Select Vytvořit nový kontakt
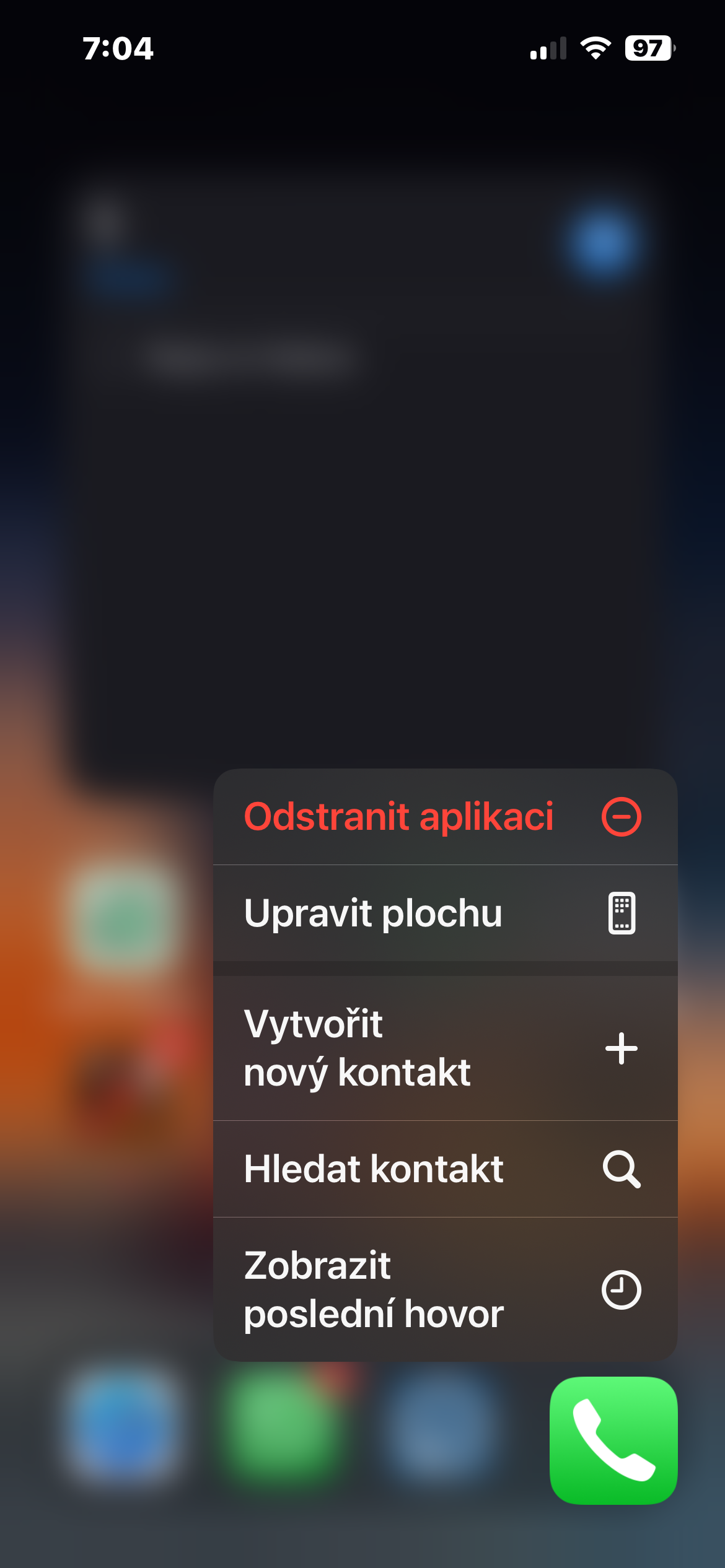This screenshot has width=725, height=1568. coord(445,1048)
